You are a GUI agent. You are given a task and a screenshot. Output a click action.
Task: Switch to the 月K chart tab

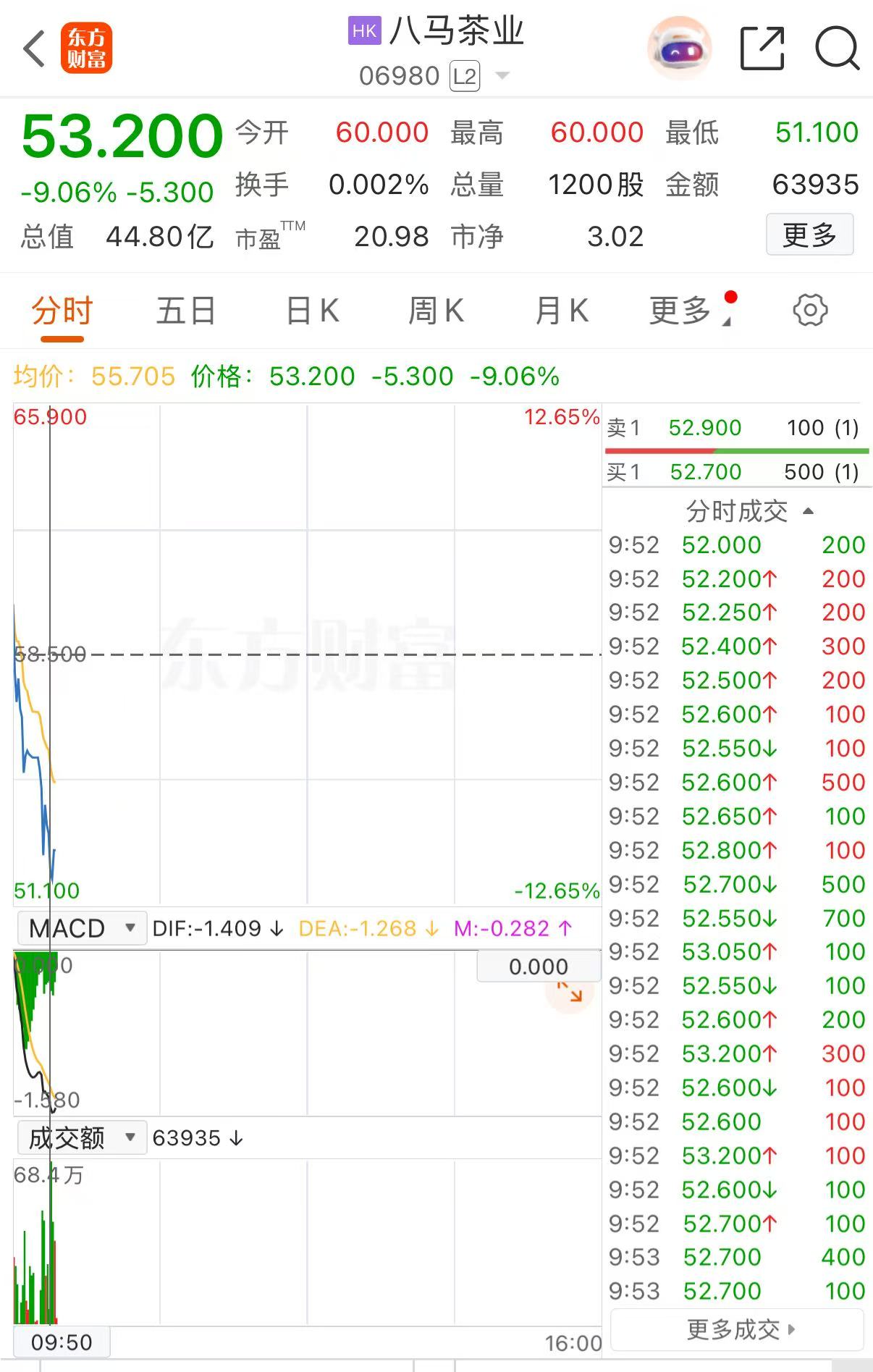coord(562,311)
